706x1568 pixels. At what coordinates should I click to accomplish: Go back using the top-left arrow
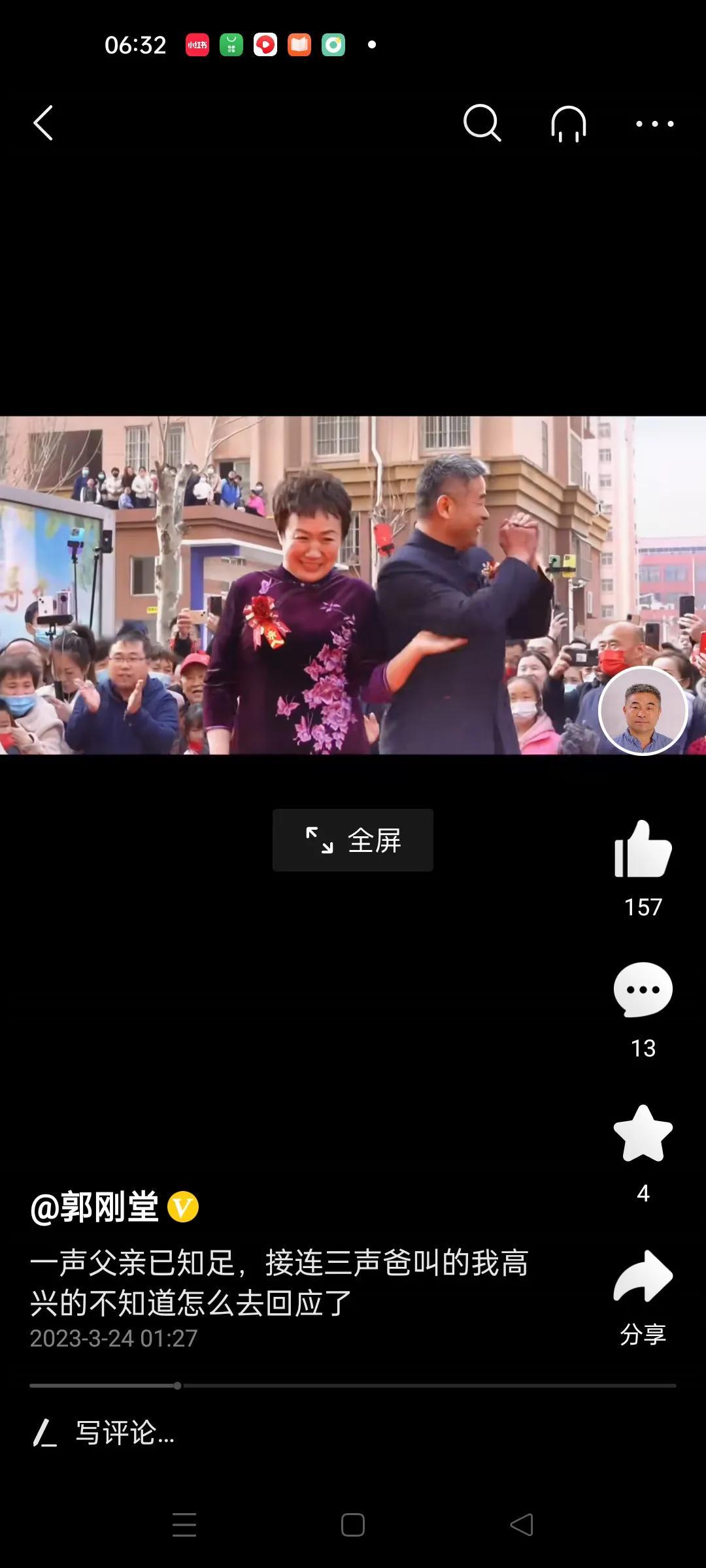pos(43,123)
